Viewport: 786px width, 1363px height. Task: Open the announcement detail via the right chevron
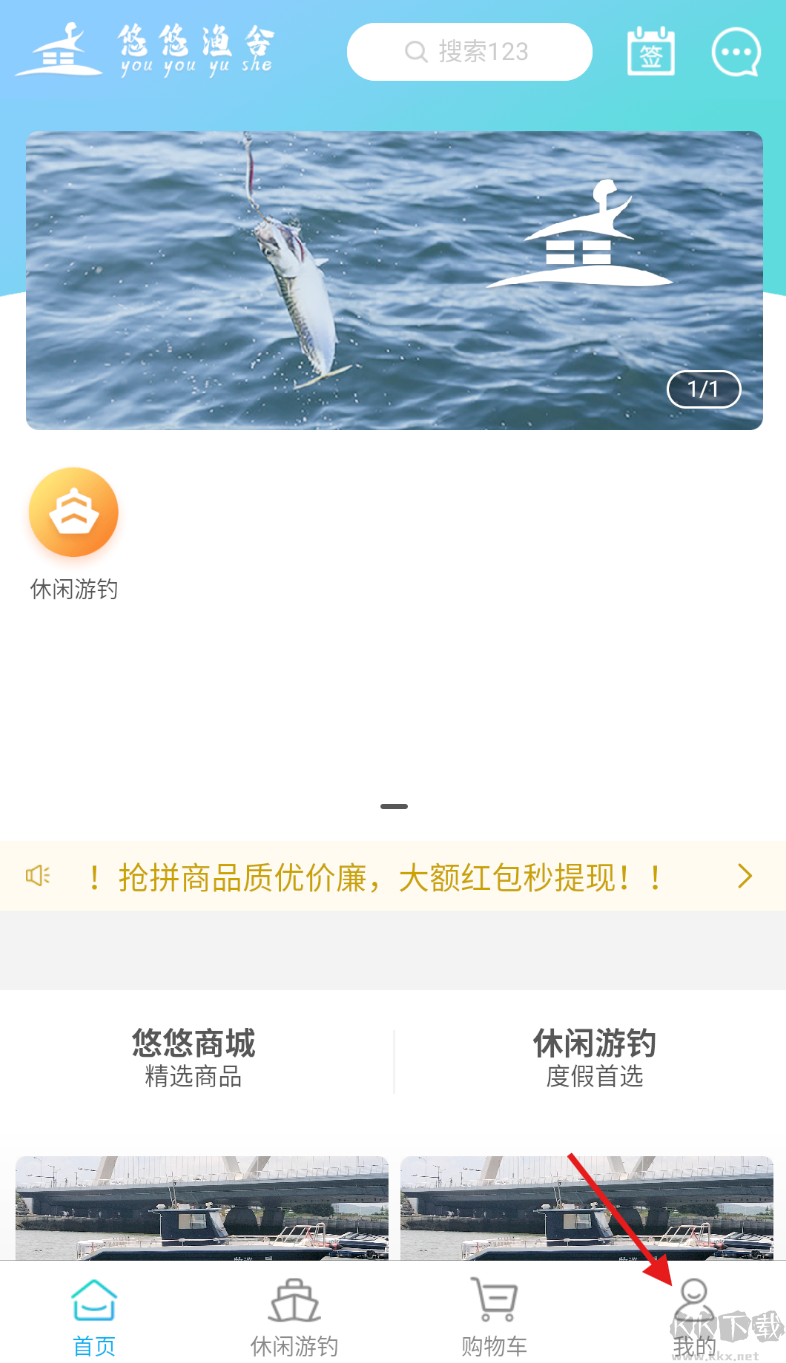744,875
